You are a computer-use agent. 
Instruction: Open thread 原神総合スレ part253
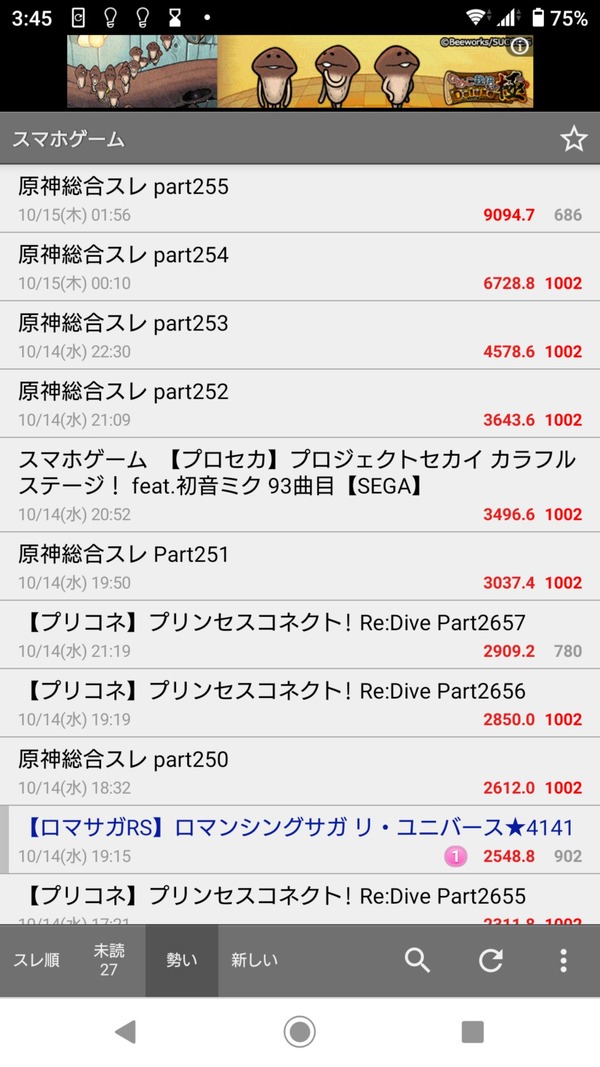click(x=300, y=335)
